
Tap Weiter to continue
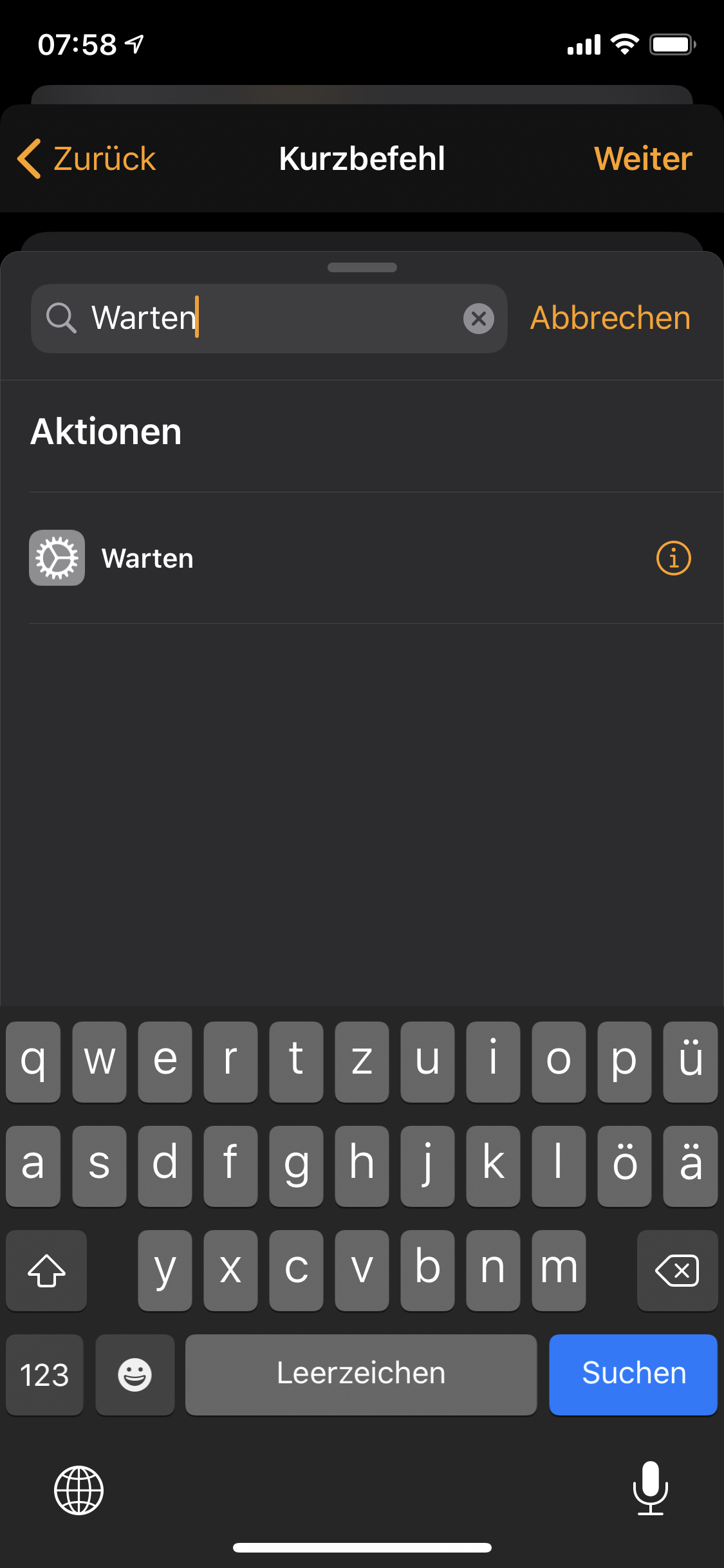point(643,158)
